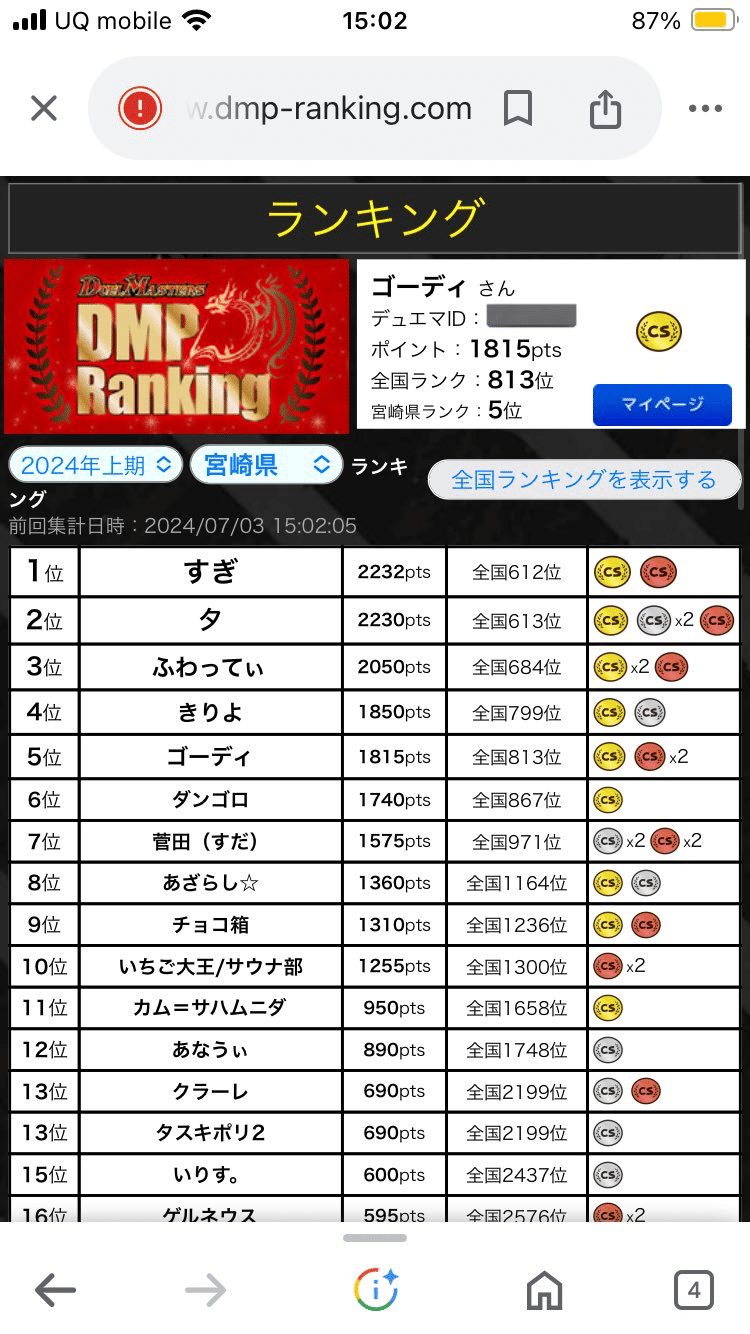Close the in-app browser tab
The width and height of the screenshot is (750, 1334).
pos(44,108)
